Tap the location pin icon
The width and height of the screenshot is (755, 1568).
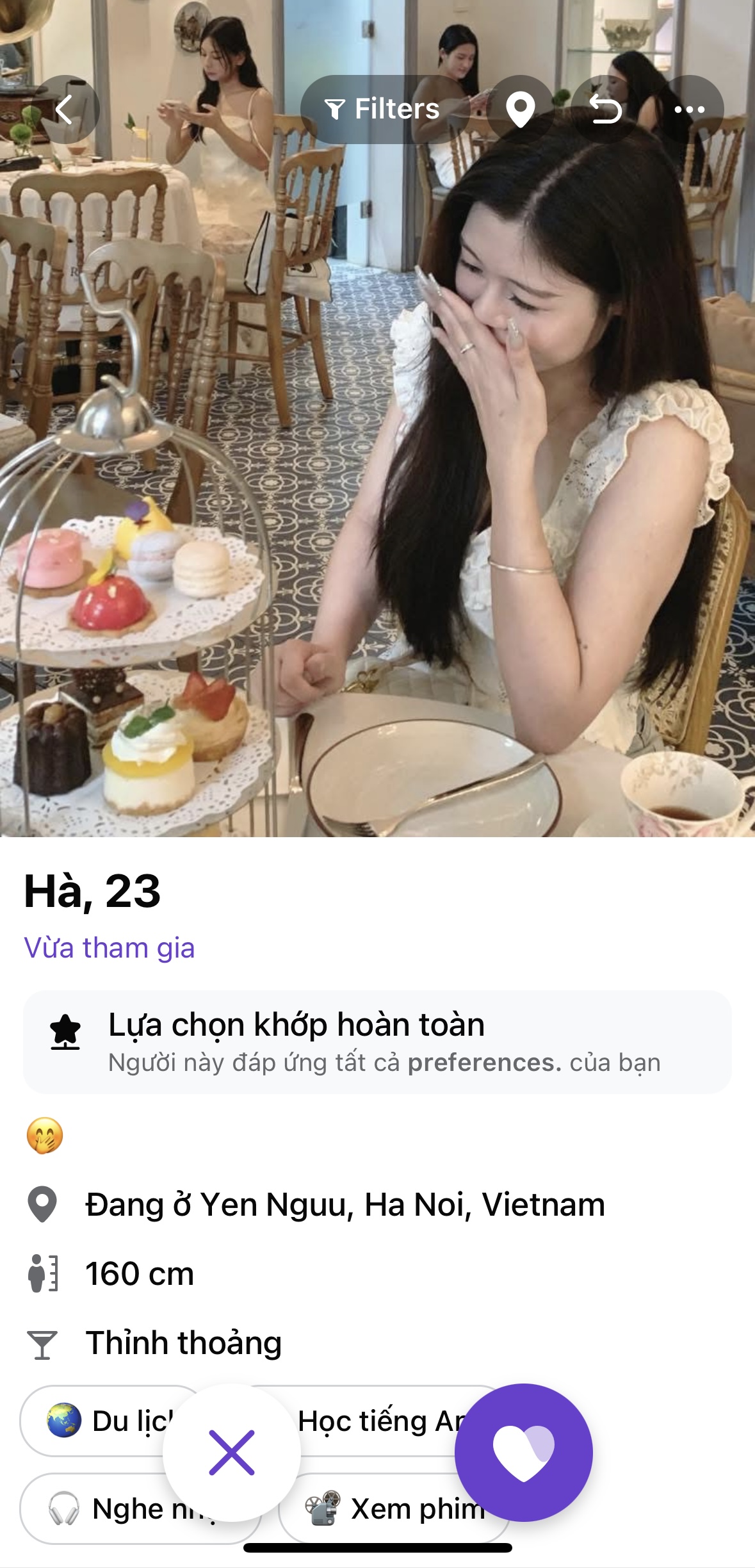520,110
